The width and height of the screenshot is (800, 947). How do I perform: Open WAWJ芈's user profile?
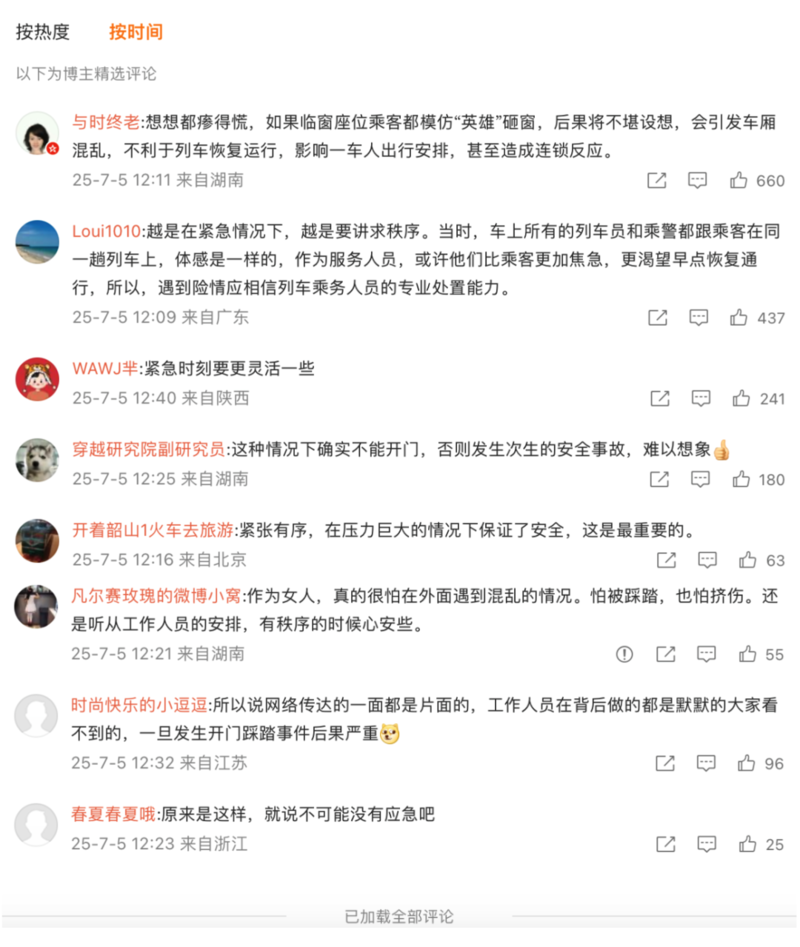[104, 369]
